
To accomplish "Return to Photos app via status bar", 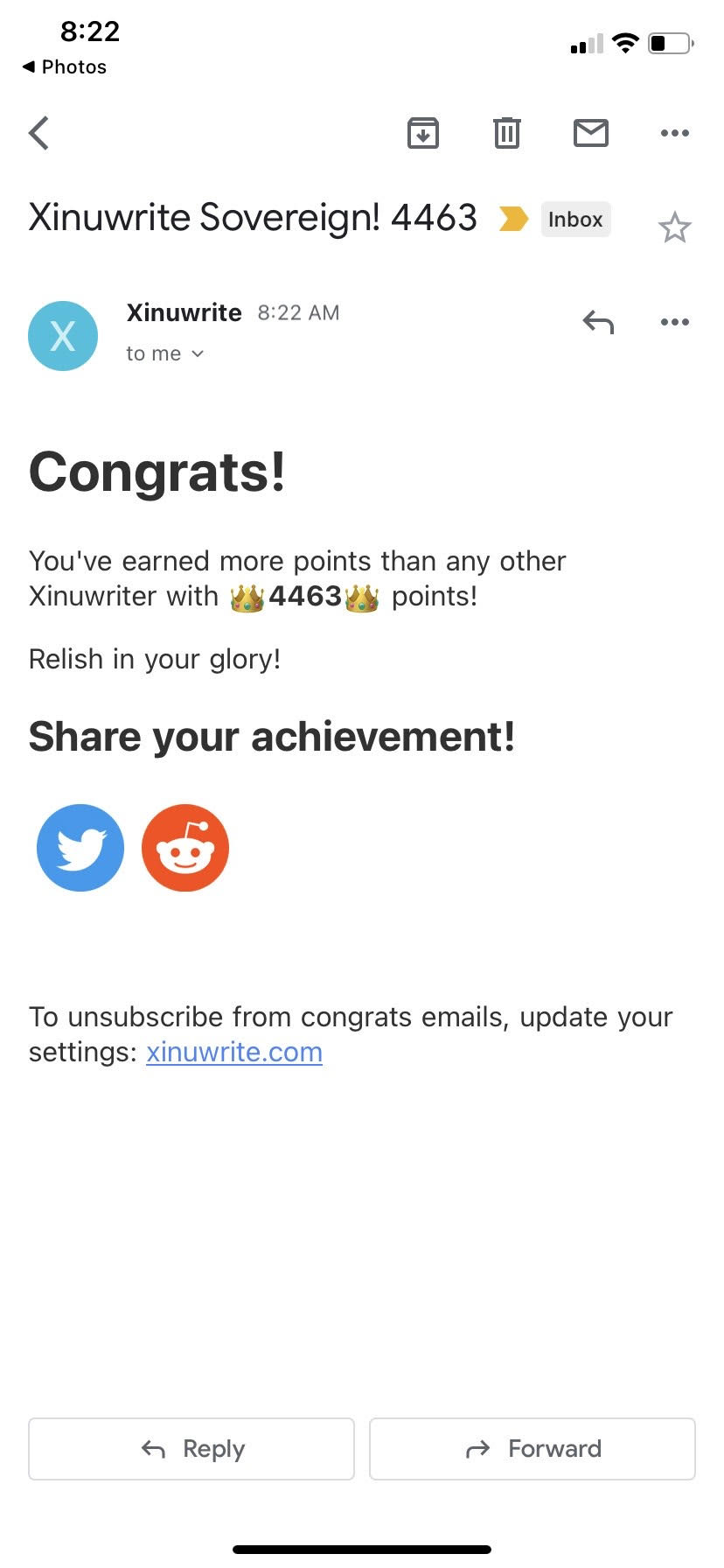I will (x=64, y=66).
